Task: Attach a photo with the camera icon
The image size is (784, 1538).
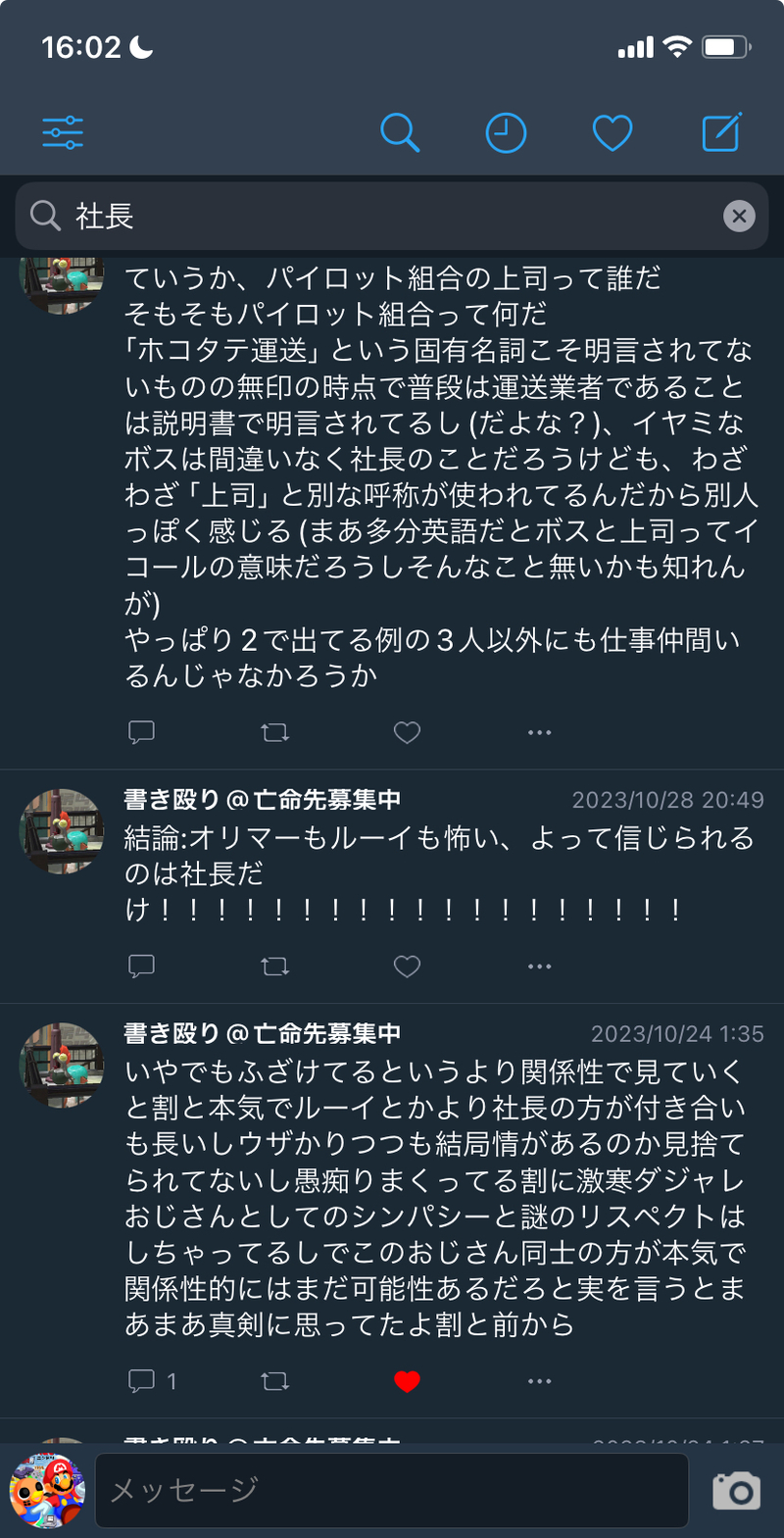Action: tap(736, 1490)
